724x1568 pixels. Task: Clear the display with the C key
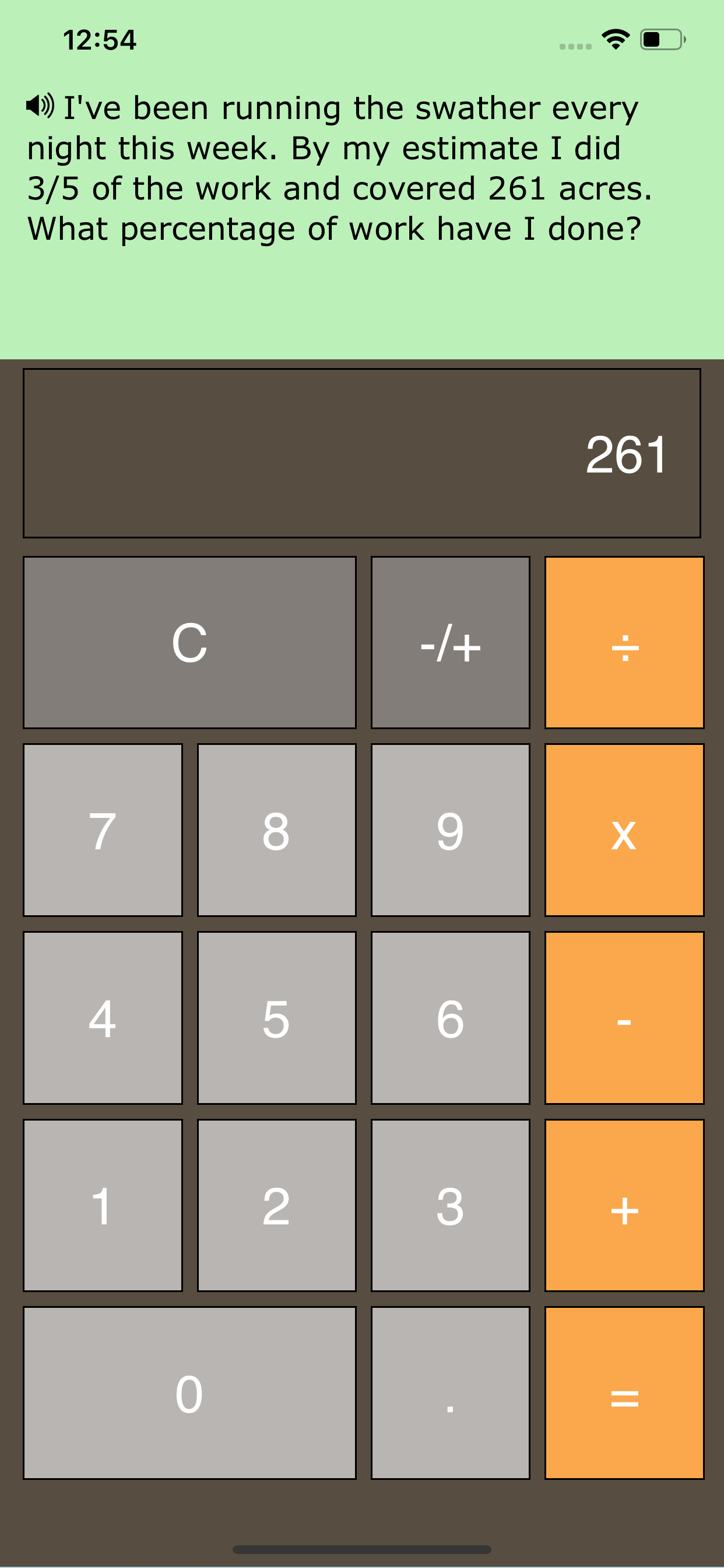(x=189, y=642)
